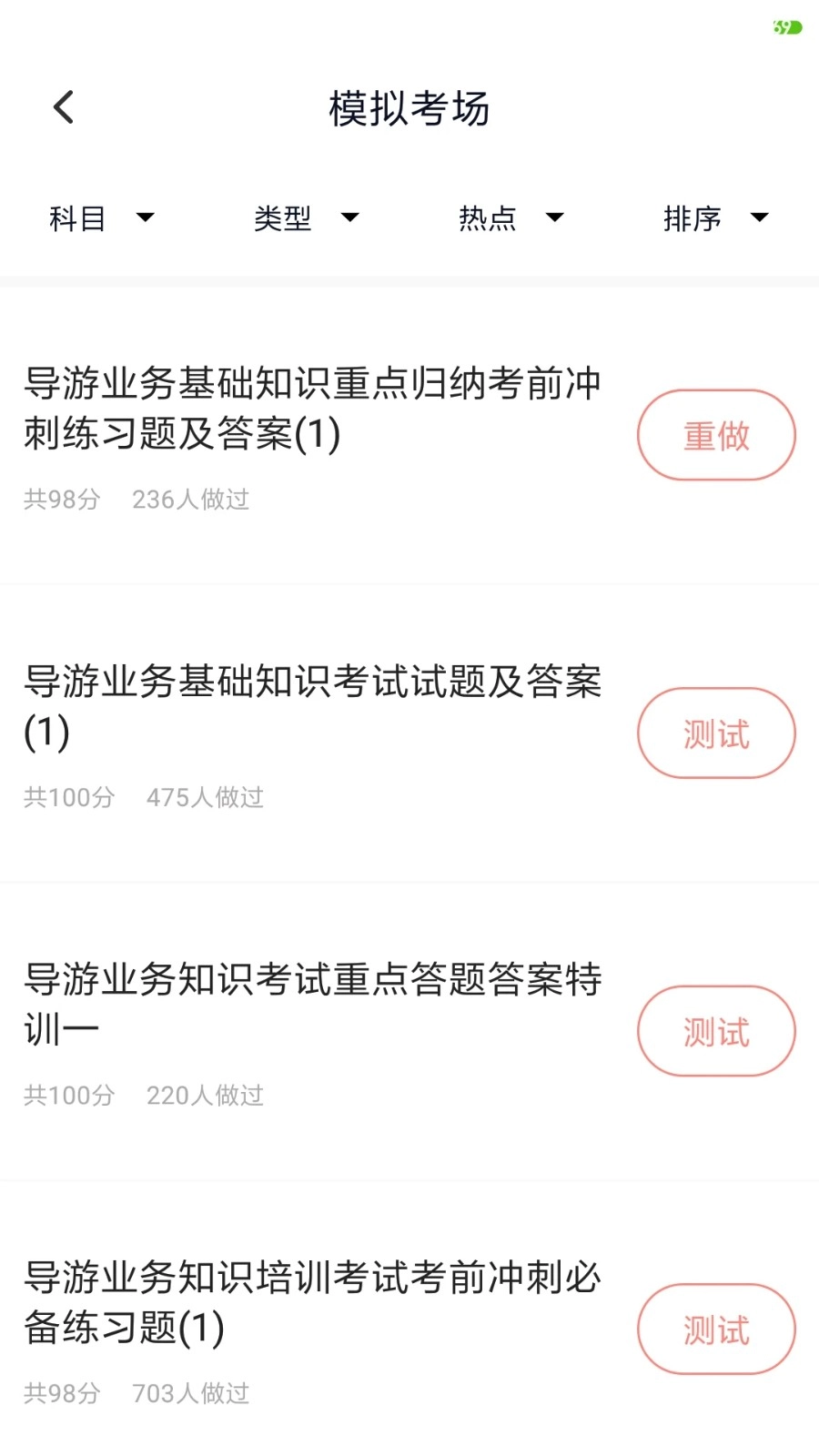Open the 排序 sorting dropdown
819x1456 pixels.
pyautogui.click(x=693, y=218)
